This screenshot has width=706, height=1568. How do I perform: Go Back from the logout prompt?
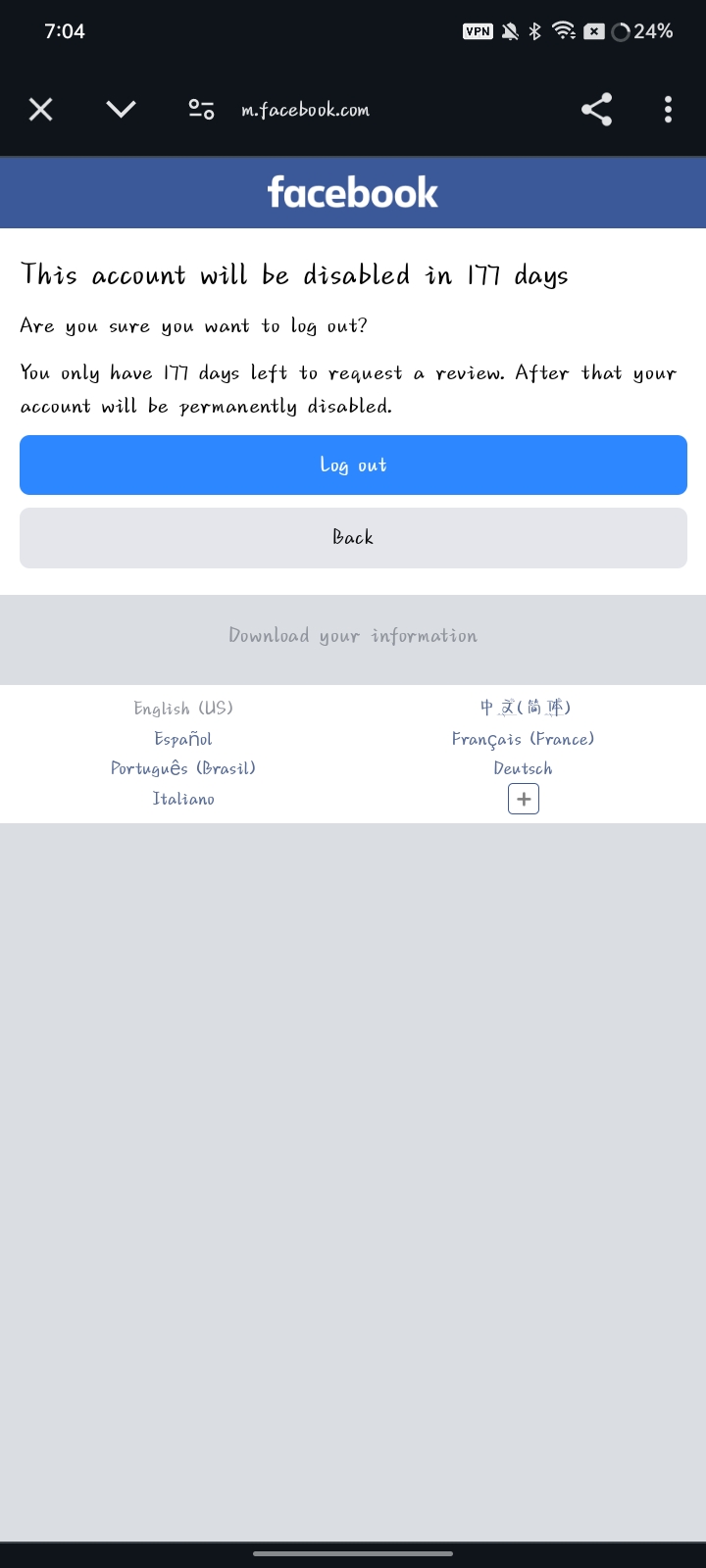pos(353,537)
